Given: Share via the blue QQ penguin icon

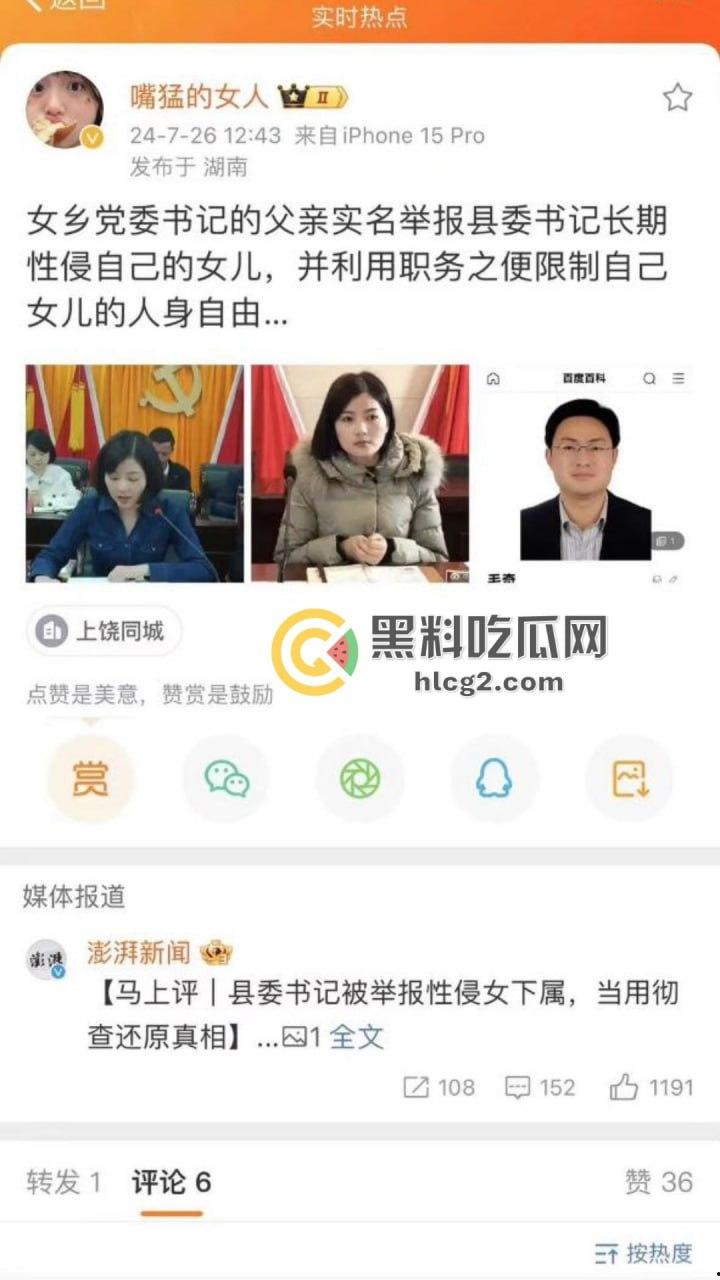Looking at the screenshot, I should (494, 778).
